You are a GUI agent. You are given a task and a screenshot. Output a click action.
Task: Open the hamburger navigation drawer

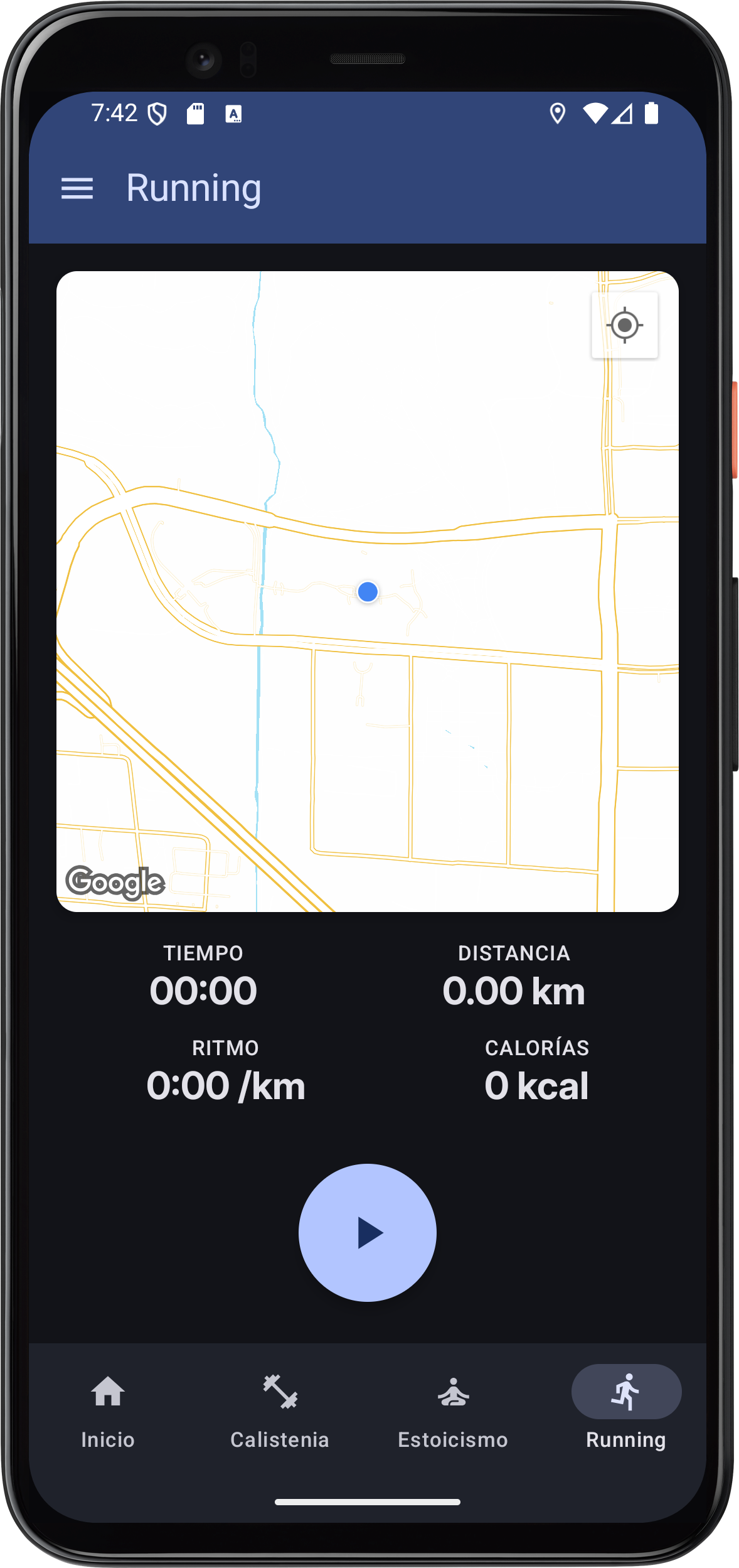pyautogui.click(x=77, y=188)
